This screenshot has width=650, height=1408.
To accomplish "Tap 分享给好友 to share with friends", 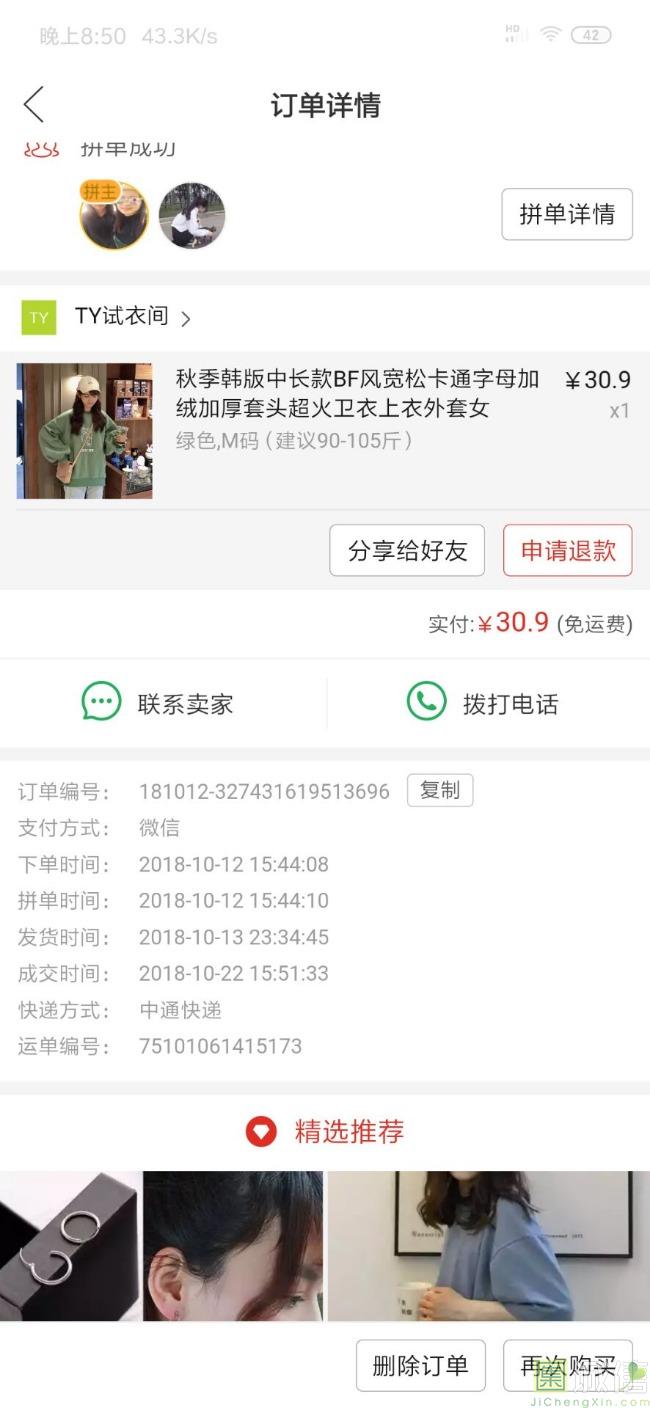I will (407, 551).
